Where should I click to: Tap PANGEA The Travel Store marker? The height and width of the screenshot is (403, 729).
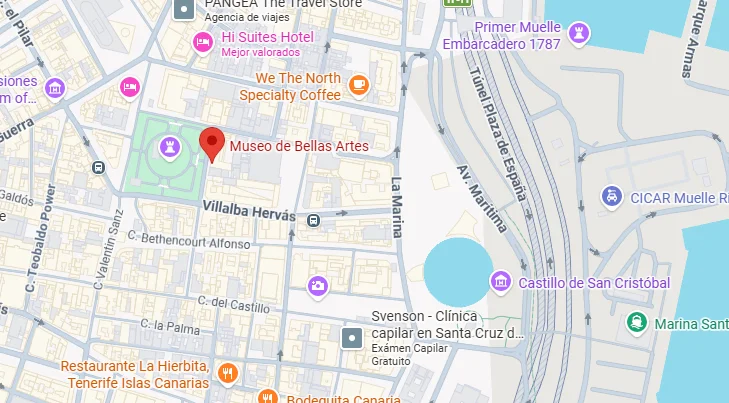(185, 11)
